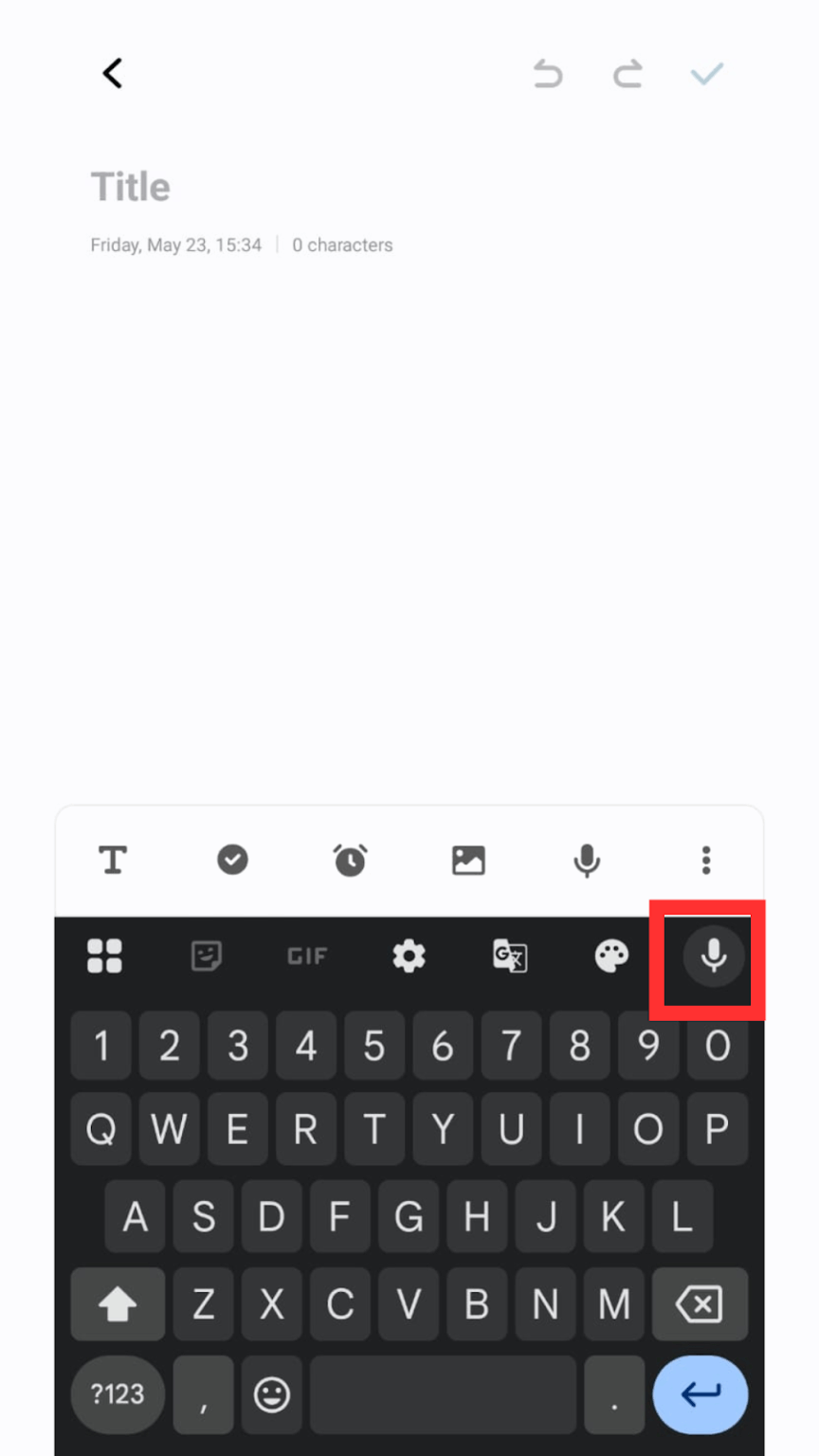Select the text formatting tool

click(113, 860)
